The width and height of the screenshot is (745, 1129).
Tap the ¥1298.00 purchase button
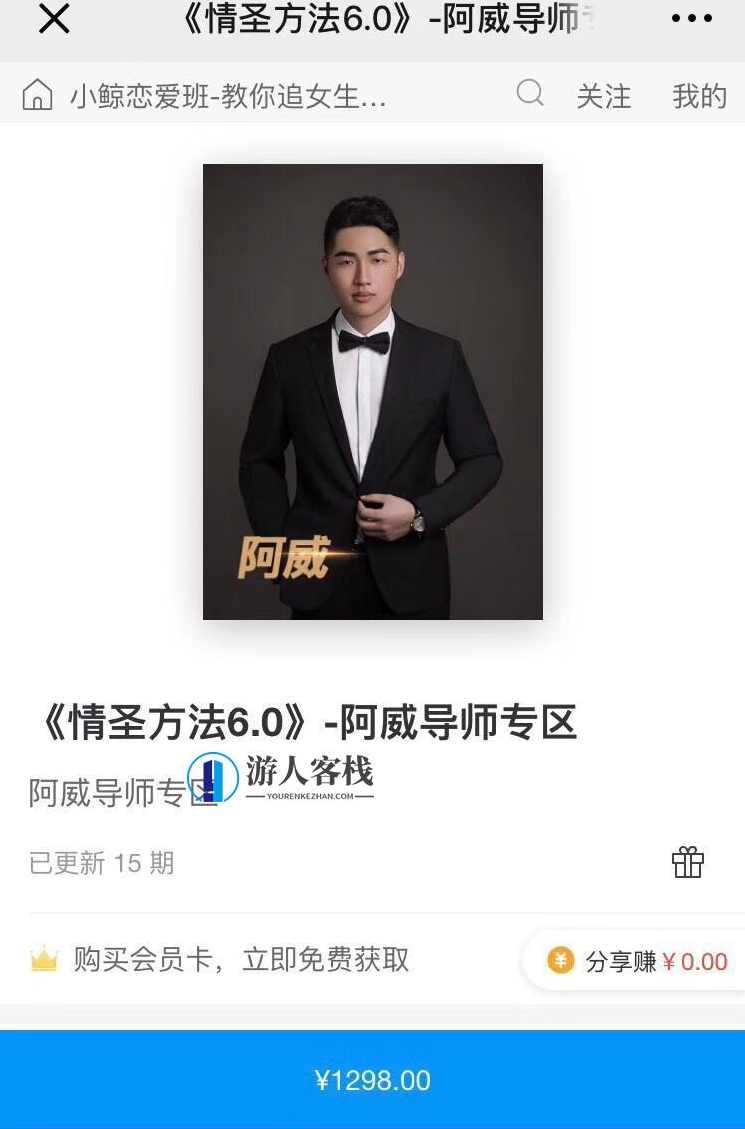[372, 1080]
